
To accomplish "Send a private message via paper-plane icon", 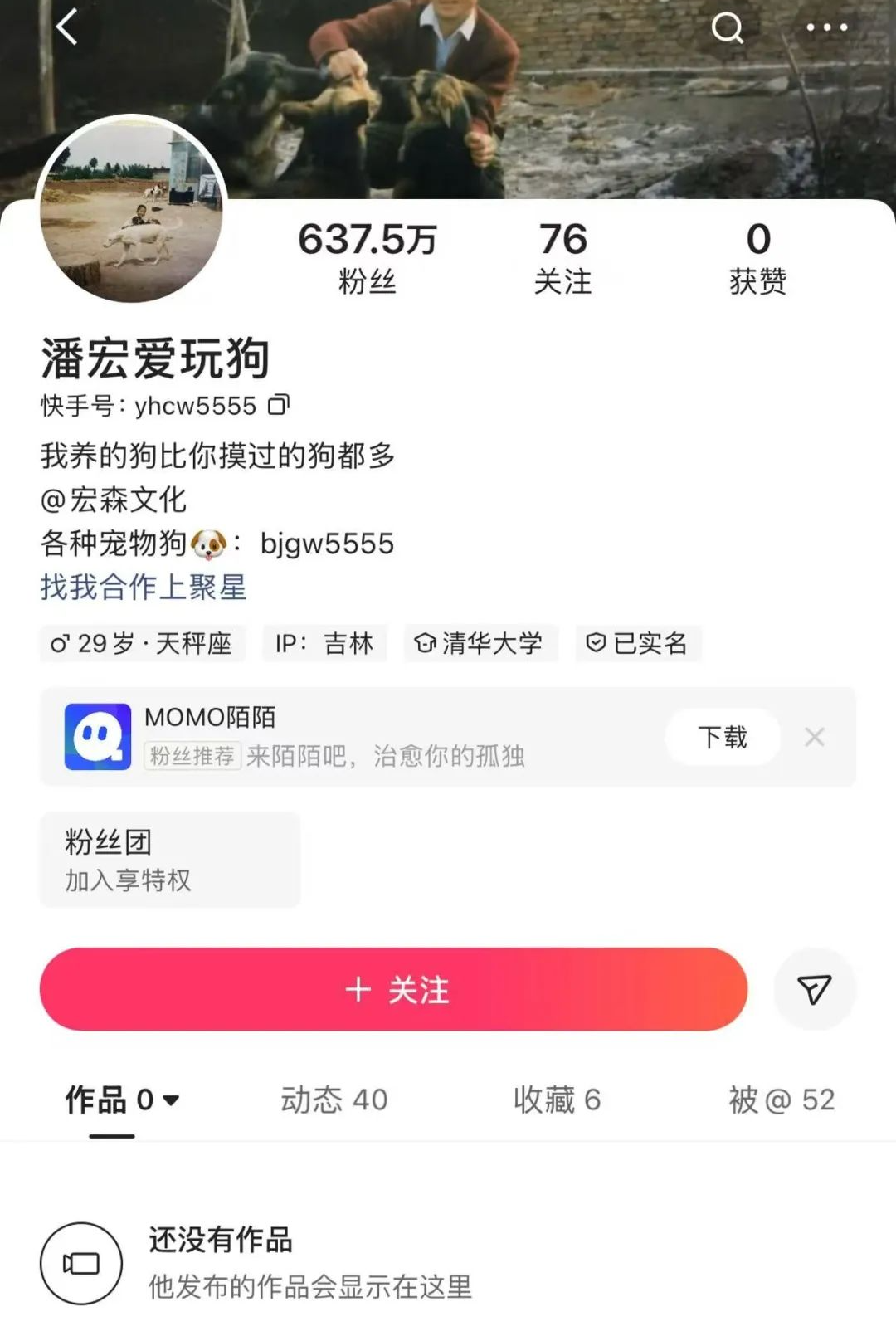I will tap(814, 989).
